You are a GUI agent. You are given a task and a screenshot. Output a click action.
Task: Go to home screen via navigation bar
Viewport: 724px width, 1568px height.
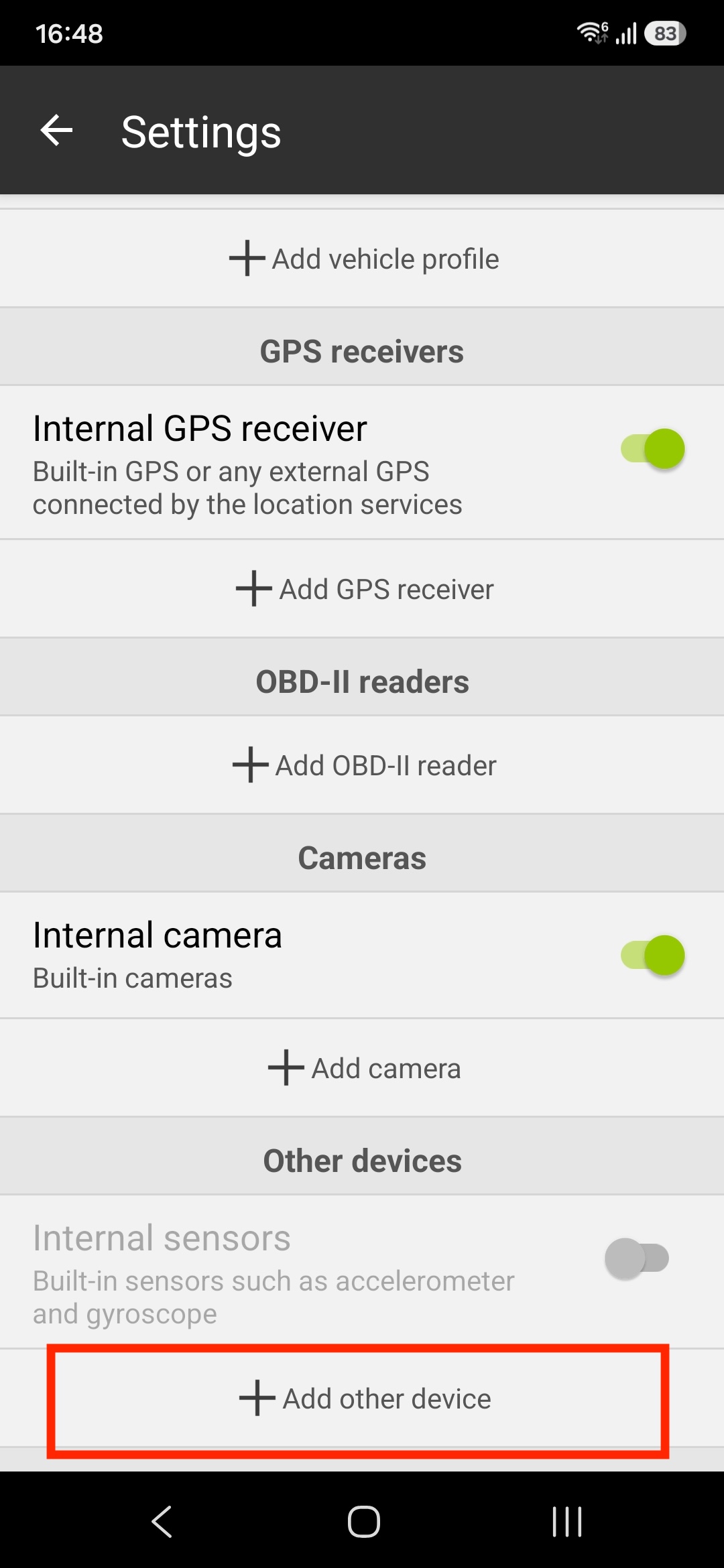[363, 1521]
